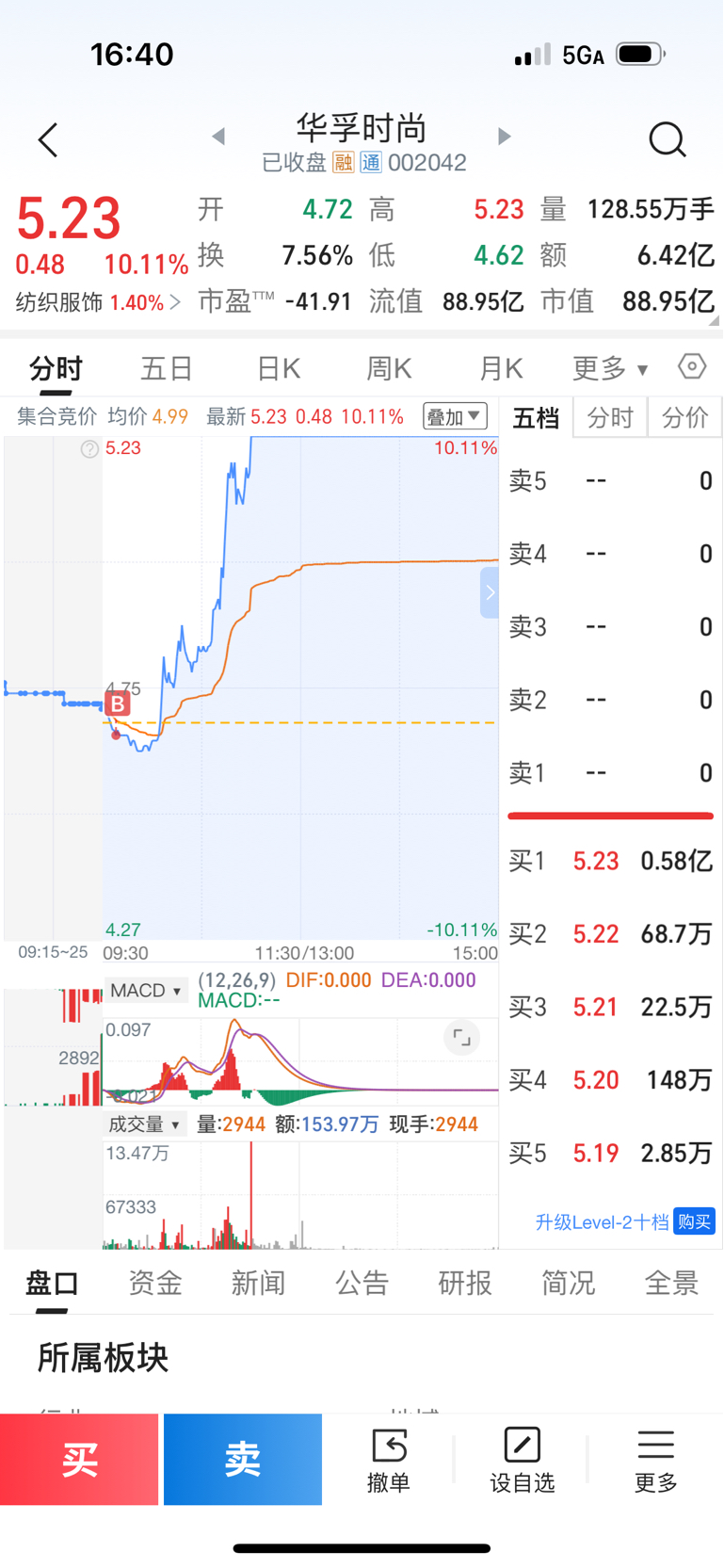Viewport: 724px width, 1568px height.
Task: Switch to the 日K chart tab
Action: [x=279, y=368]
